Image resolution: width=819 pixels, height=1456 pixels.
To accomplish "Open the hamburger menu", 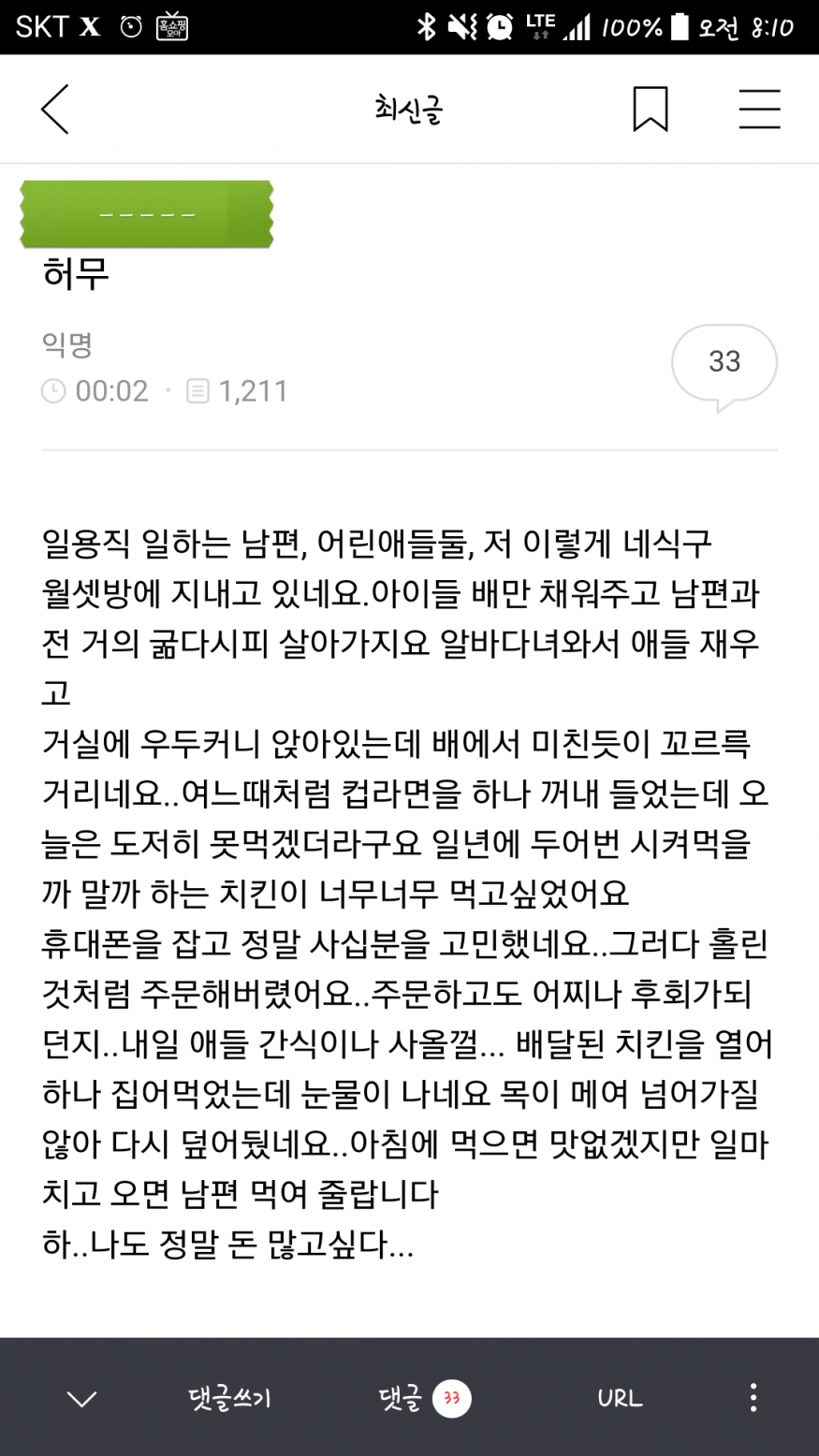I will [x=759, y=109].
